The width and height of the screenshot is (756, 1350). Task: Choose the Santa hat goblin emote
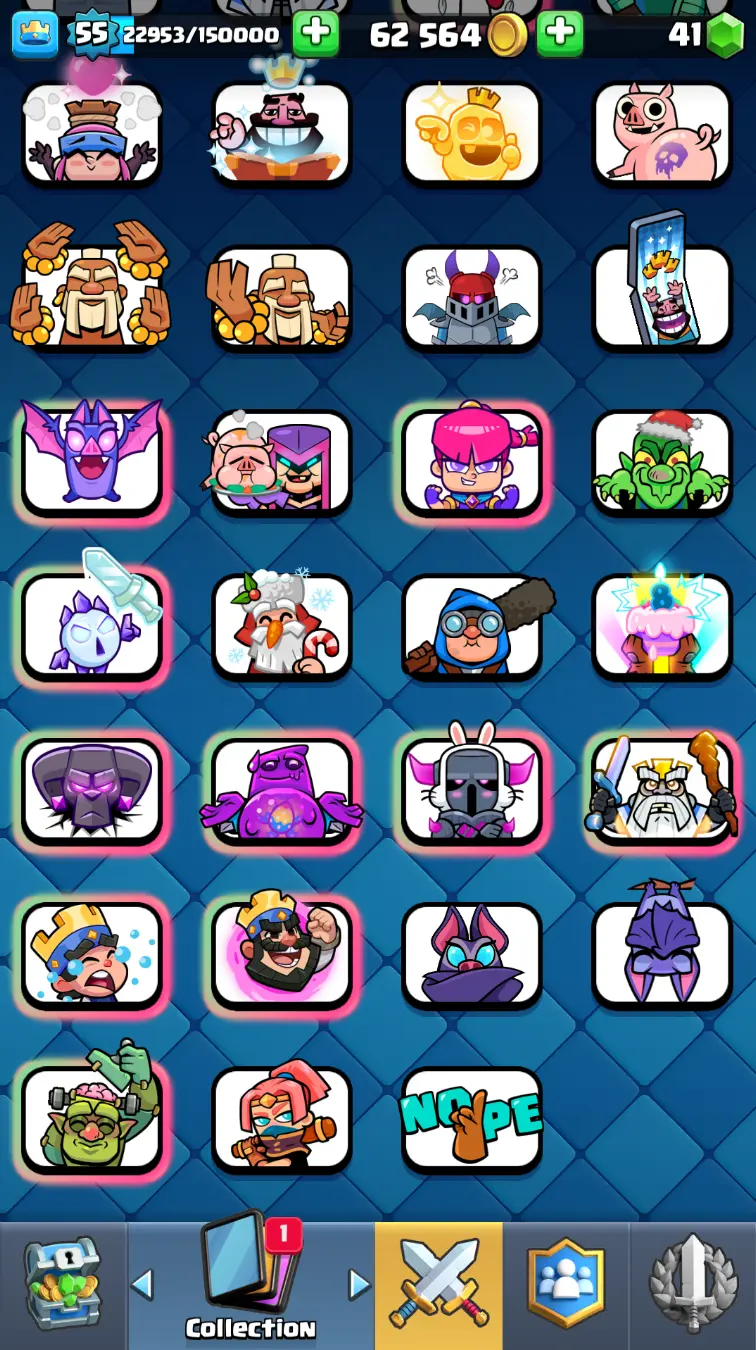pyautogui.click(x=662, y=462)
